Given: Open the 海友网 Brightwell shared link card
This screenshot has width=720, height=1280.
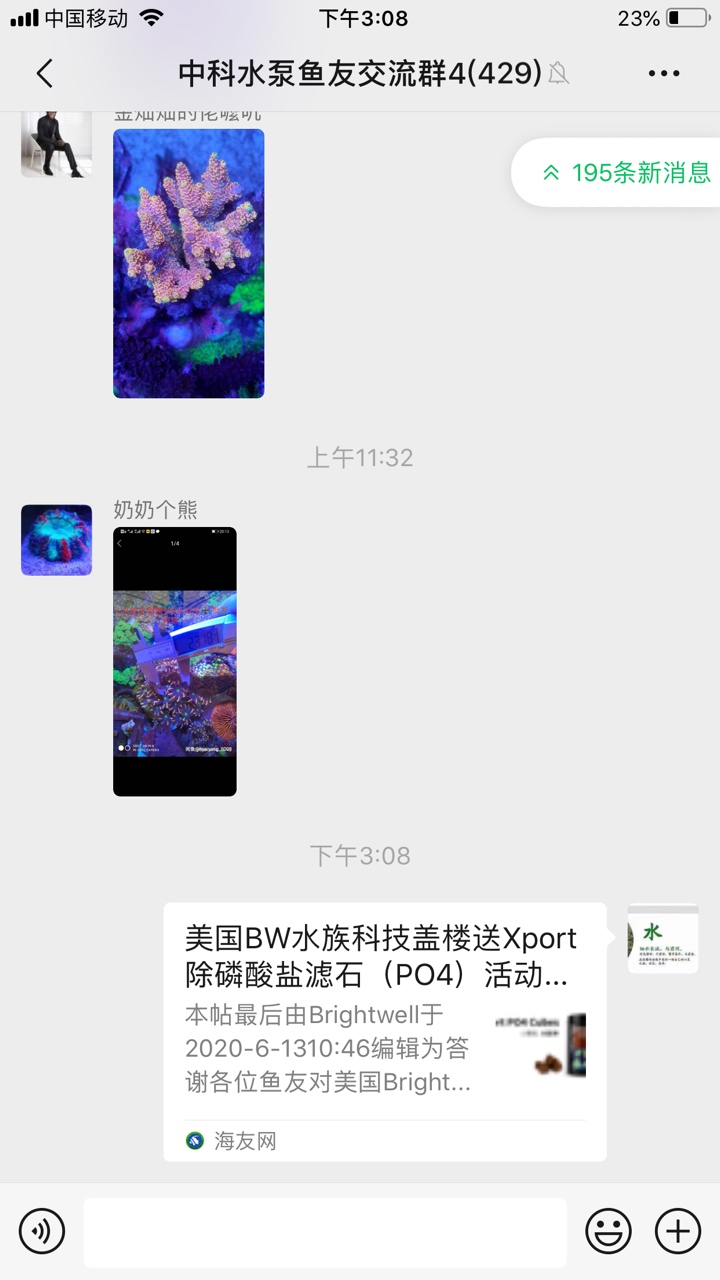Looking at the screenshot, I should click(384, 1030).
